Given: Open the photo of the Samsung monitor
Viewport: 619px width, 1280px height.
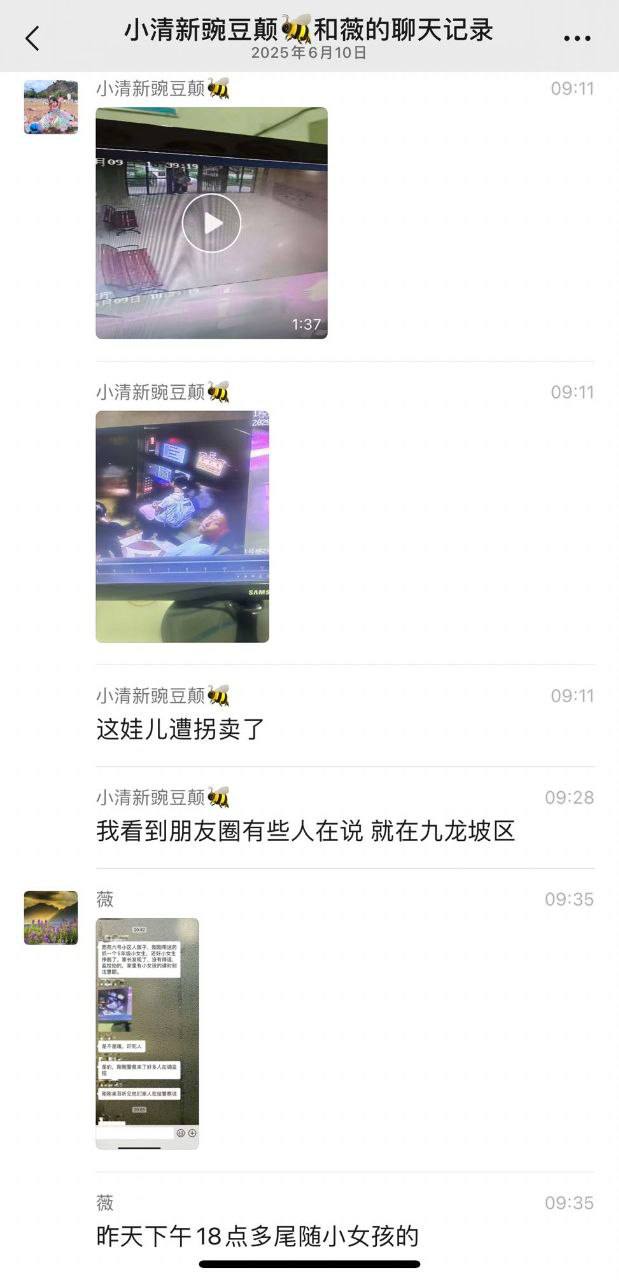Looking at the screenshot, I should (182, 526).
